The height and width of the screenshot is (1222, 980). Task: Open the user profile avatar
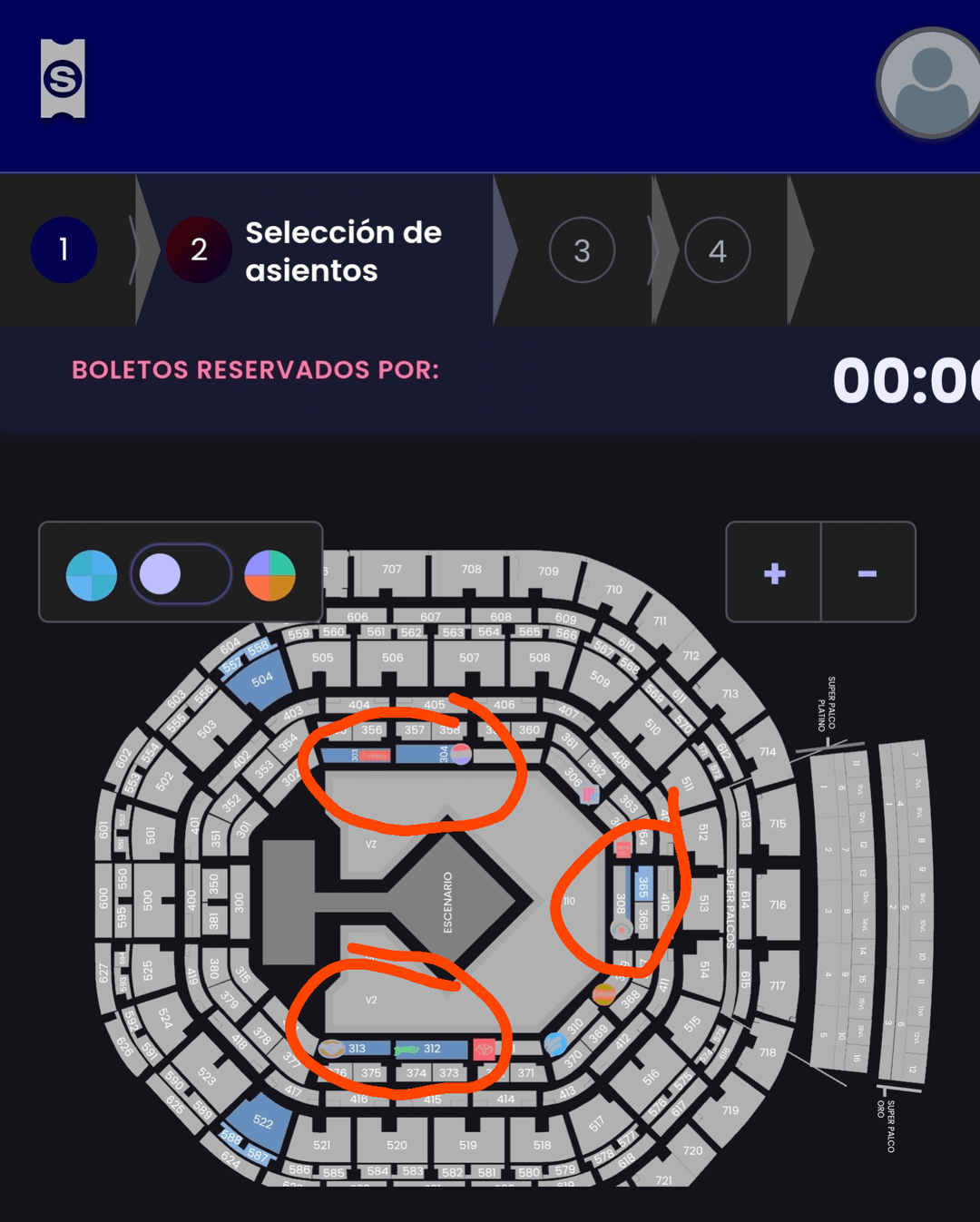[x=929, y=83]
